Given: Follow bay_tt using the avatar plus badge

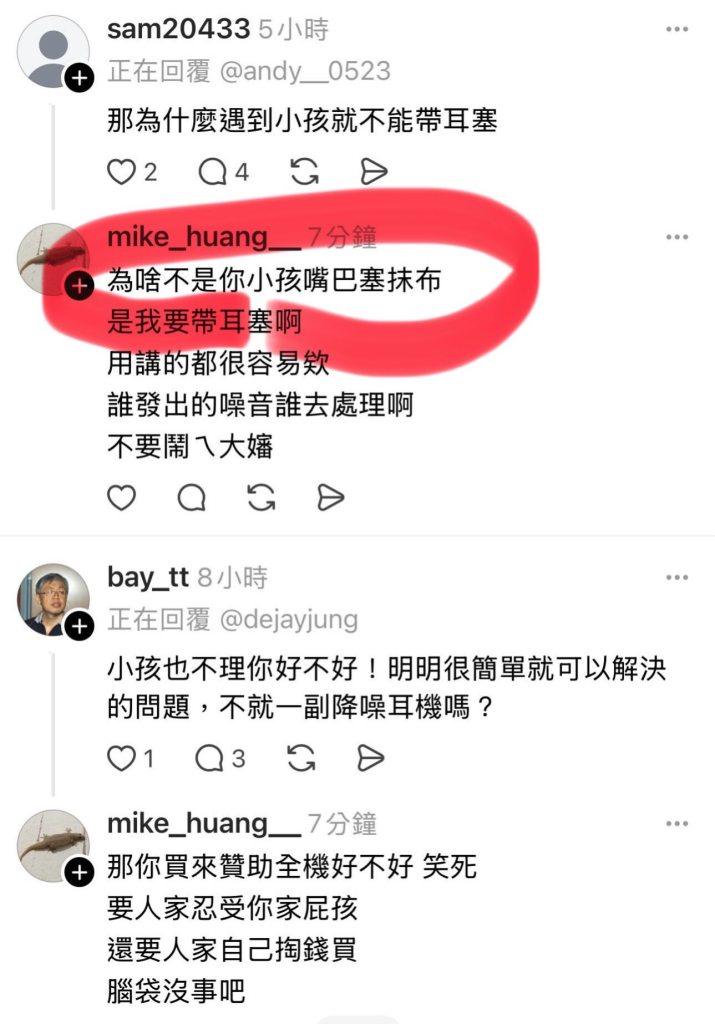Looking at the screenshot, I should click(79, 626).
